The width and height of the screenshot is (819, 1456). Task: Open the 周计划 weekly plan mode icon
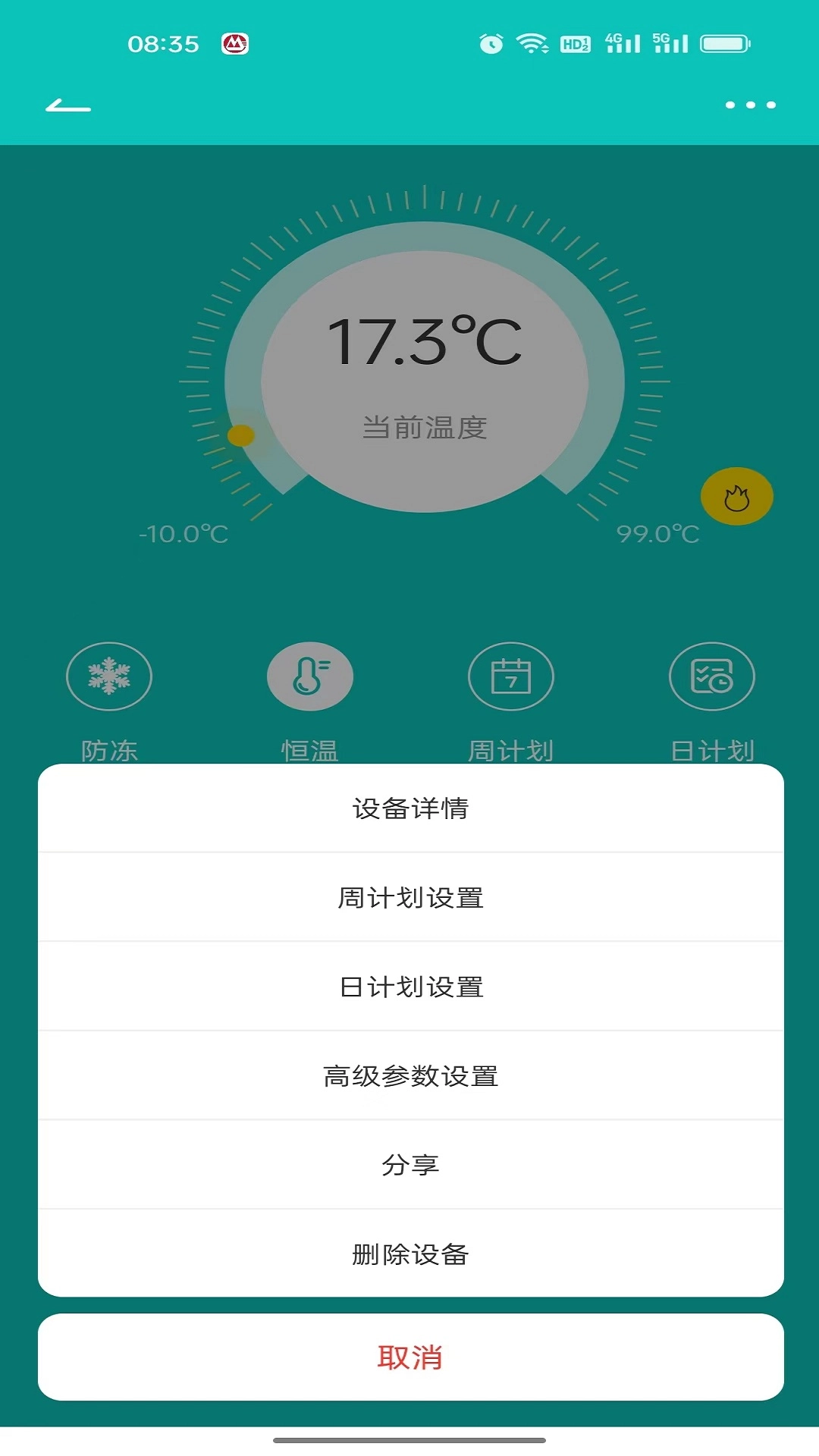tap(511, 676)
